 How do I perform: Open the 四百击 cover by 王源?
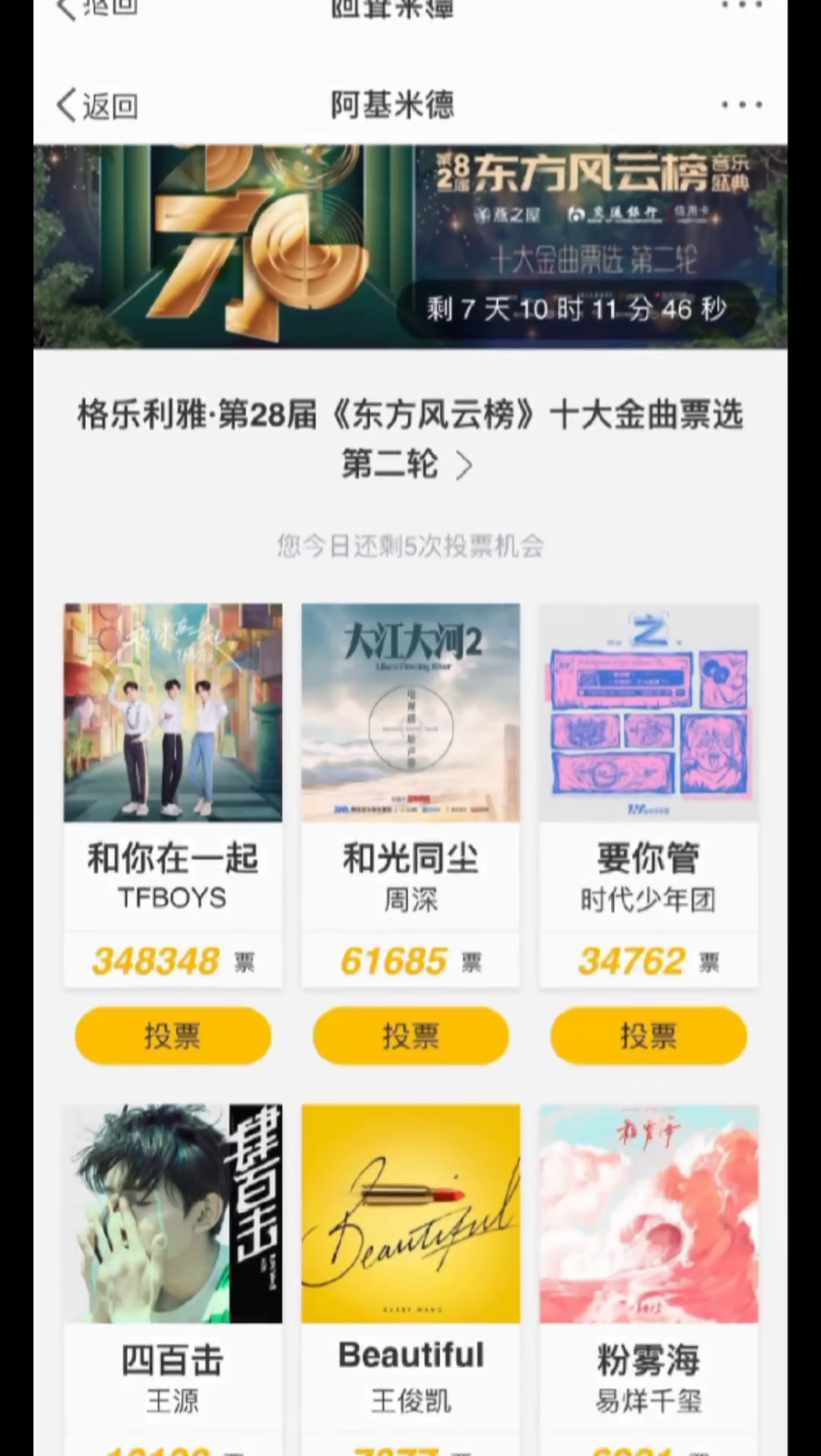point(173,1213)
